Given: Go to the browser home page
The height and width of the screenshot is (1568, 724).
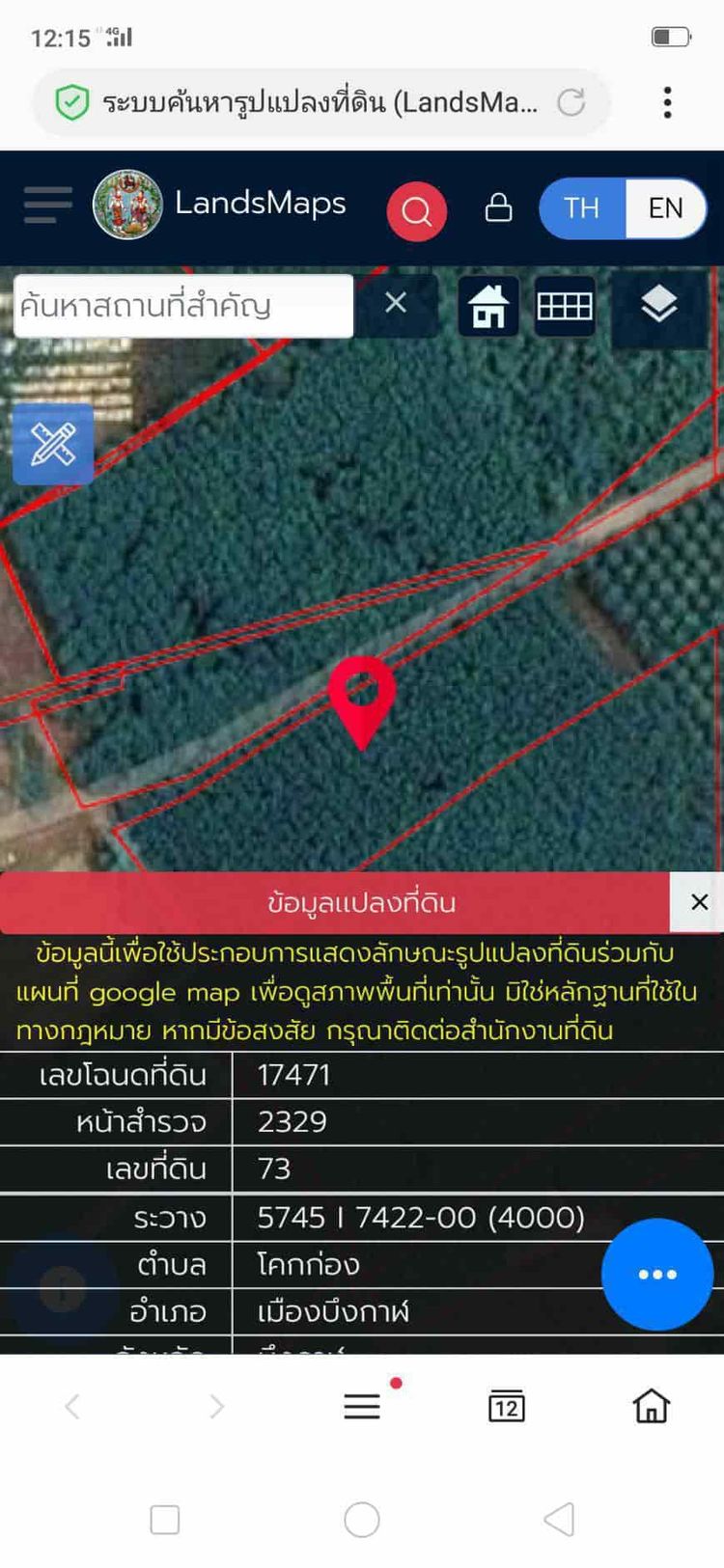Looking at the screenshot, I should point(652,1406).
